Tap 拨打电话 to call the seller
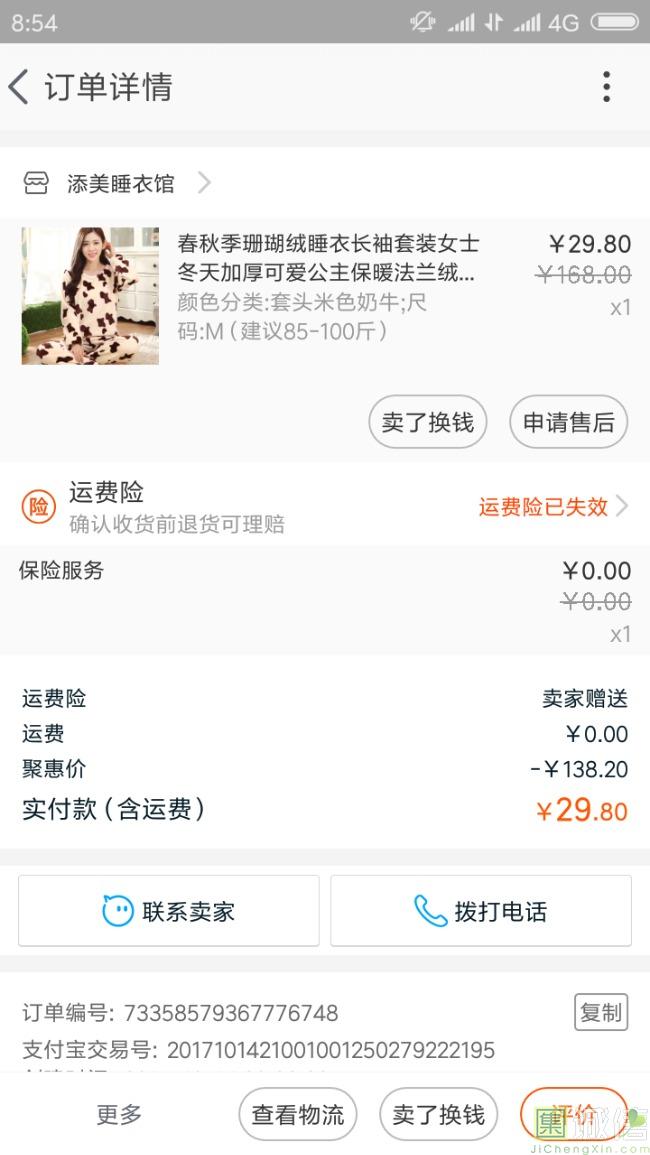Image resolution: width=650 pixels, height=1155 pixels. [481, 911]
